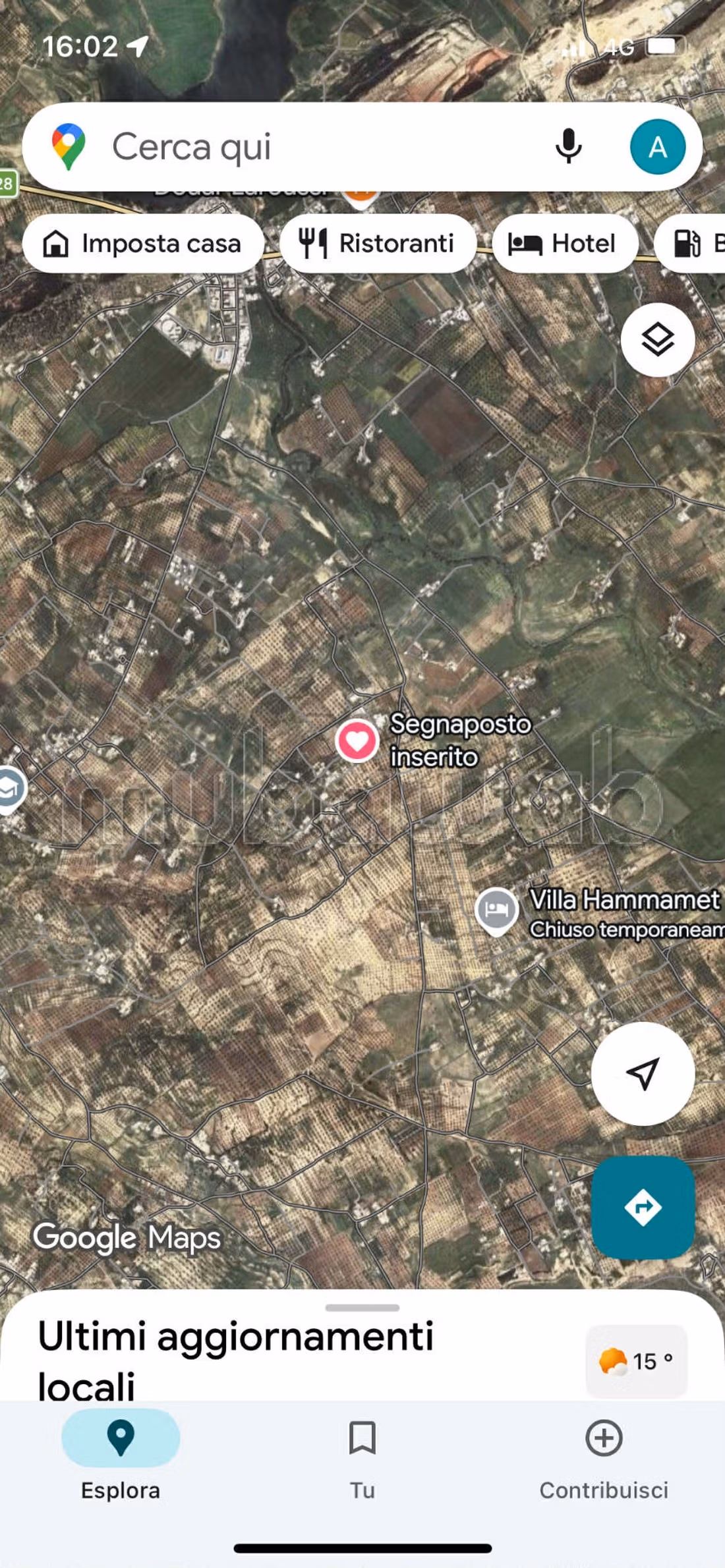725x1568 pixels.
Task: Open directions with the blue arrow button
Action: pos(643,1207)
